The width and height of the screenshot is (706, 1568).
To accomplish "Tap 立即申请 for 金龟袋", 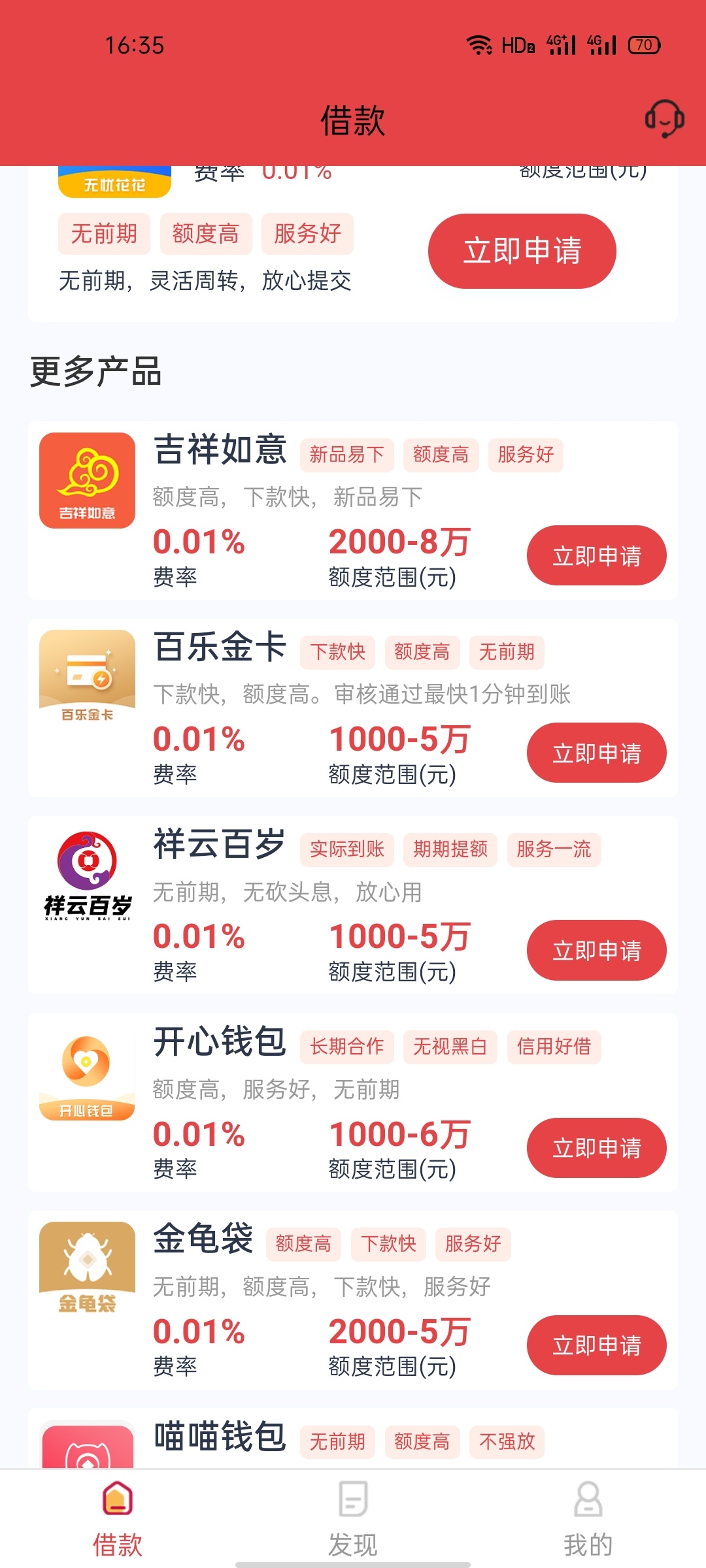I will 596,1345.
